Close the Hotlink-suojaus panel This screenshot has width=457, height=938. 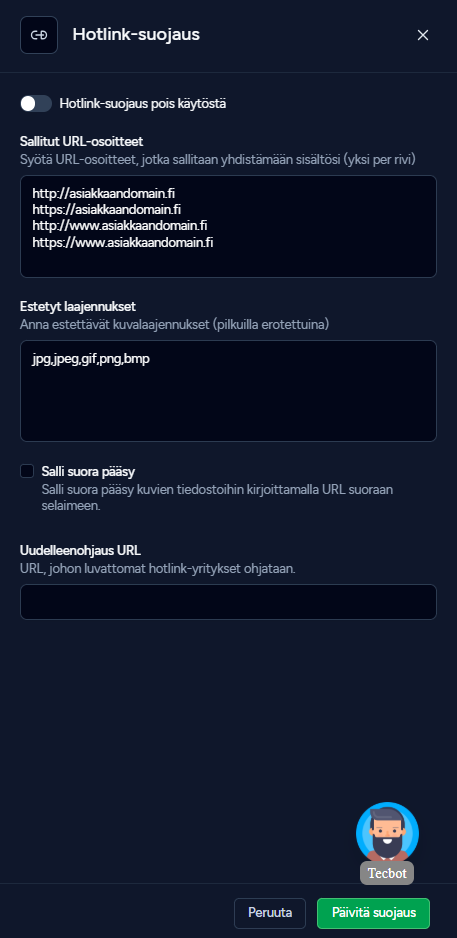click(x=423, y=35)
